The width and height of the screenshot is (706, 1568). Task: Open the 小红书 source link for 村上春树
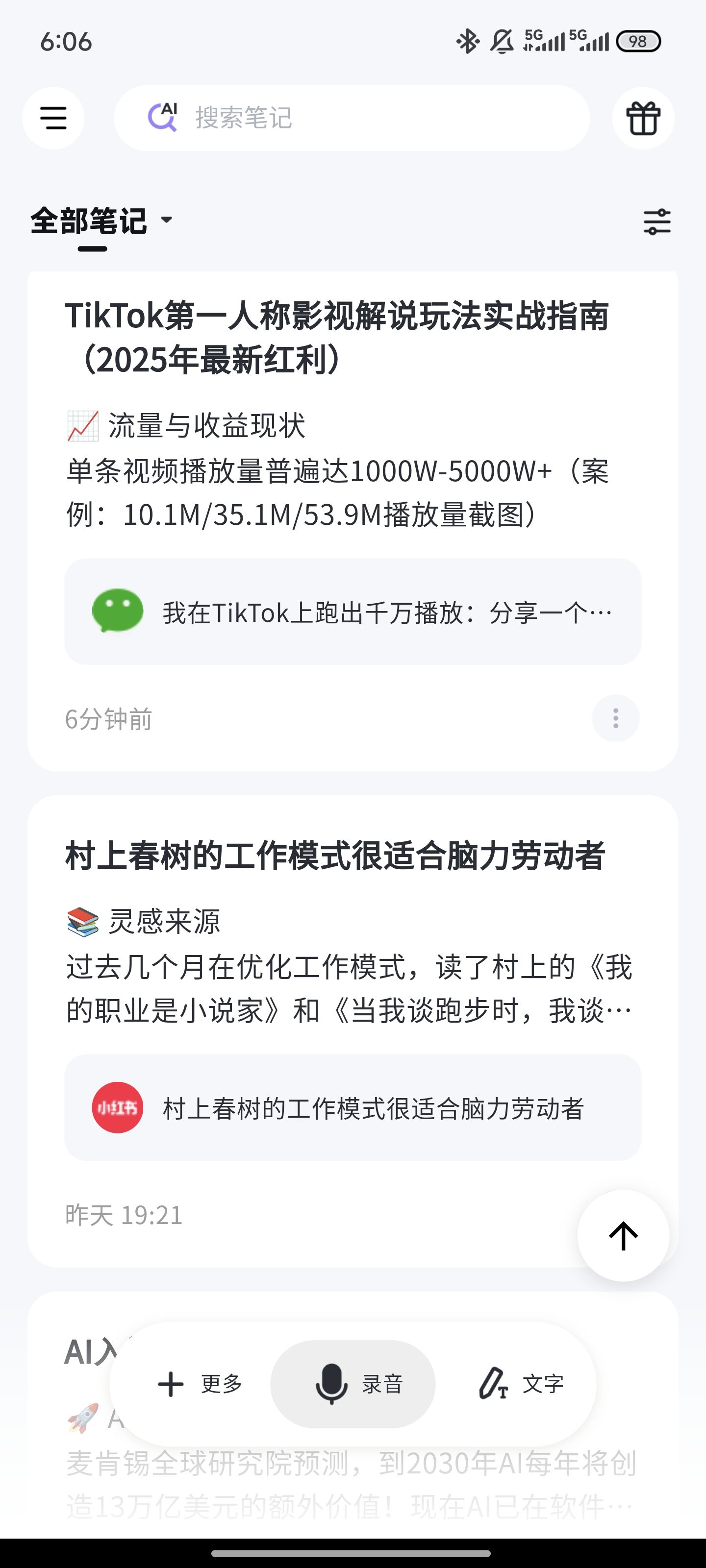(353, 1107)
